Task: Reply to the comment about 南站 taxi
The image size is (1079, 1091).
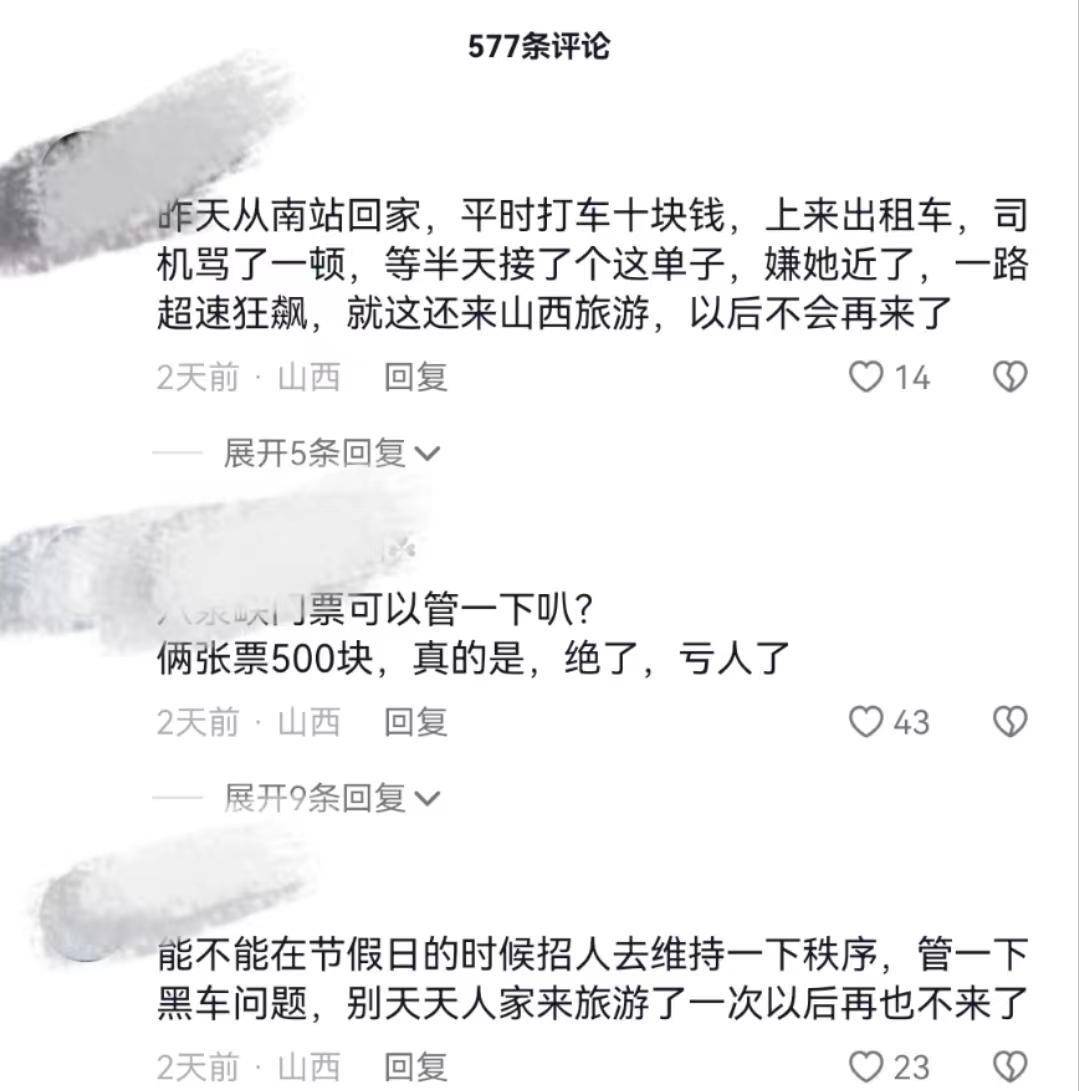Action: click(415, 377)
